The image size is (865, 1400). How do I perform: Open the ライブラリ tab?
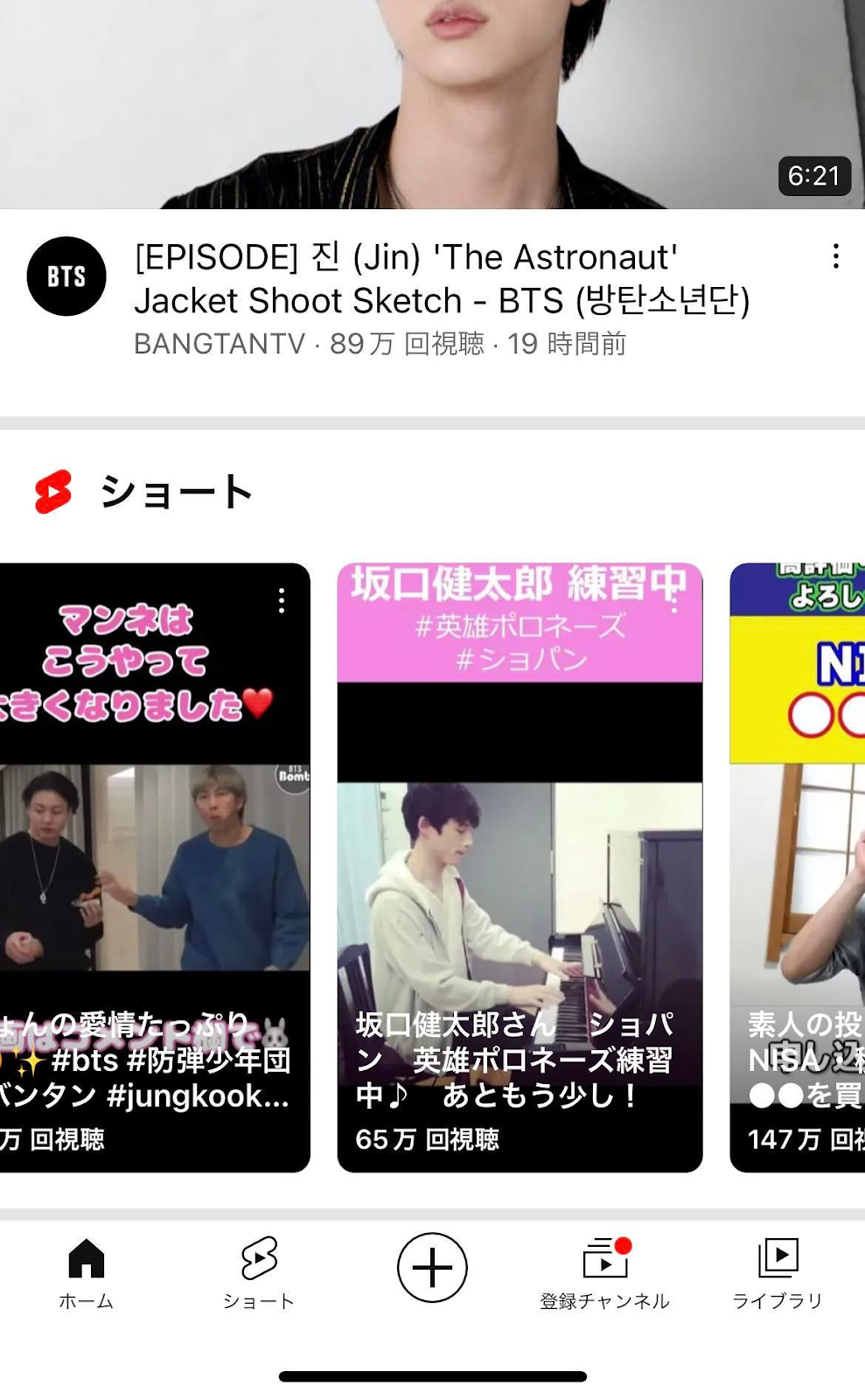777,1273
